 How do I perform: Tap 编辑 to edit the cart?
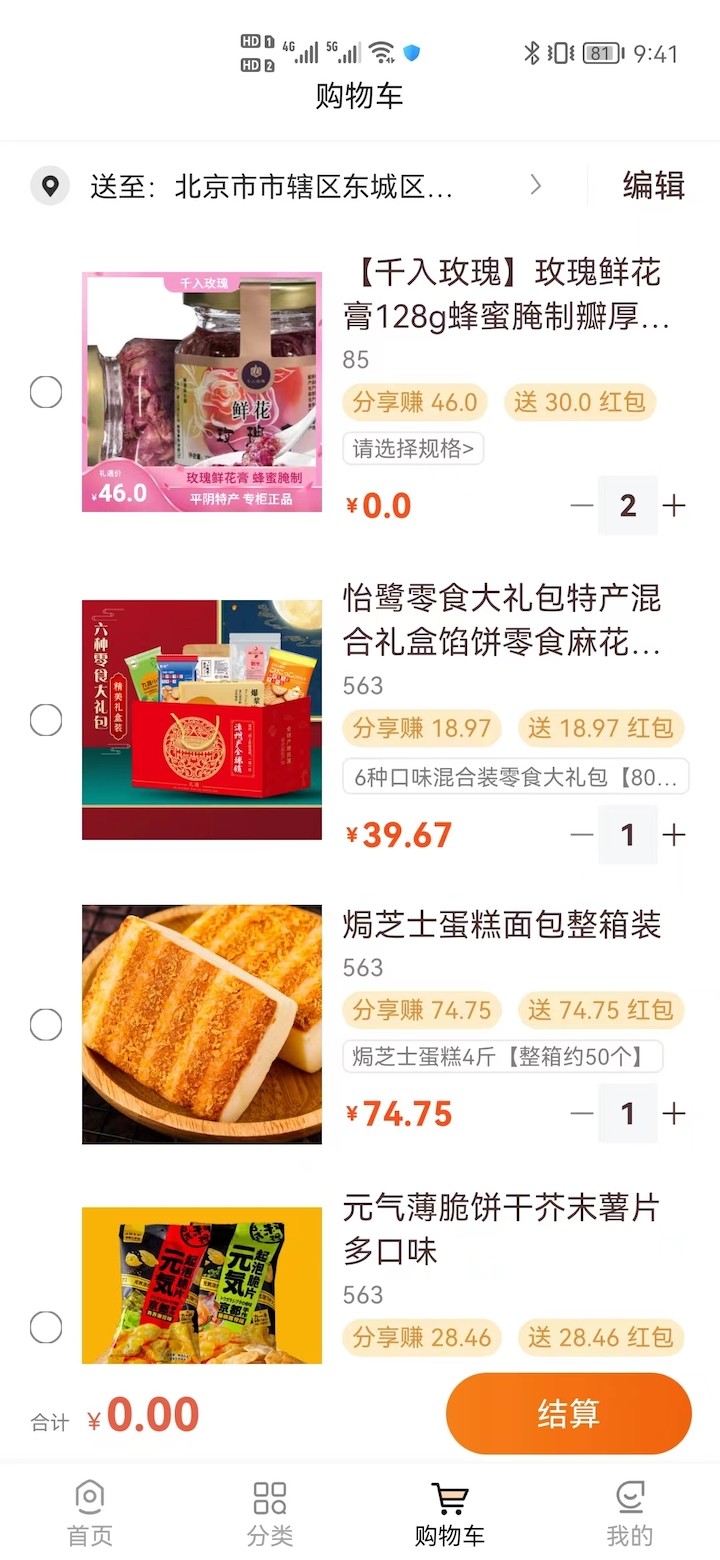[x=655, y=187]
